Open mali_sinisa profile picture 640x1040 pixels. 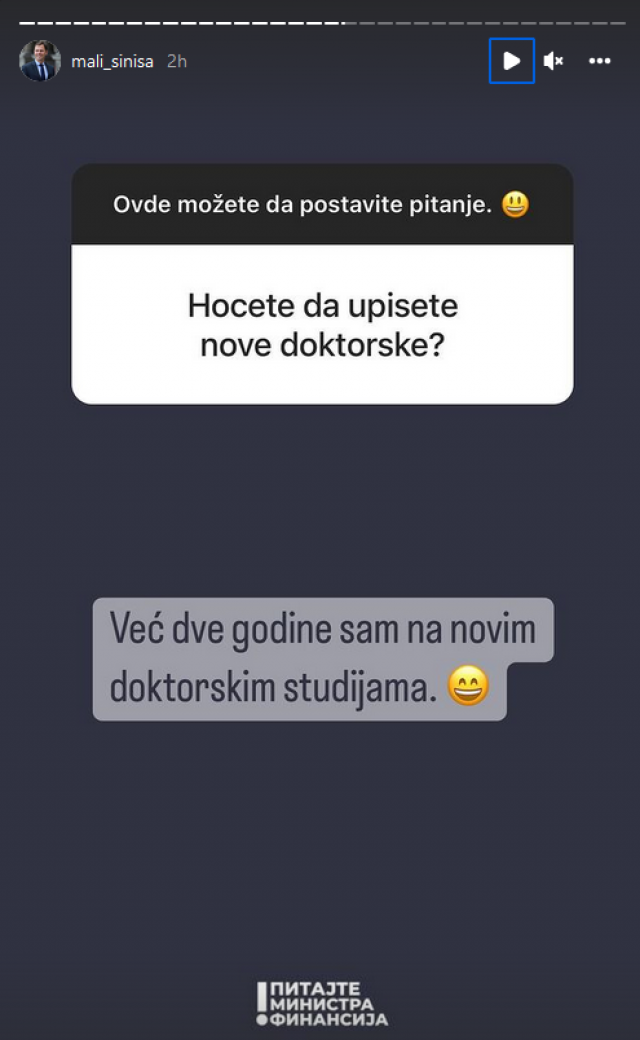40,61
